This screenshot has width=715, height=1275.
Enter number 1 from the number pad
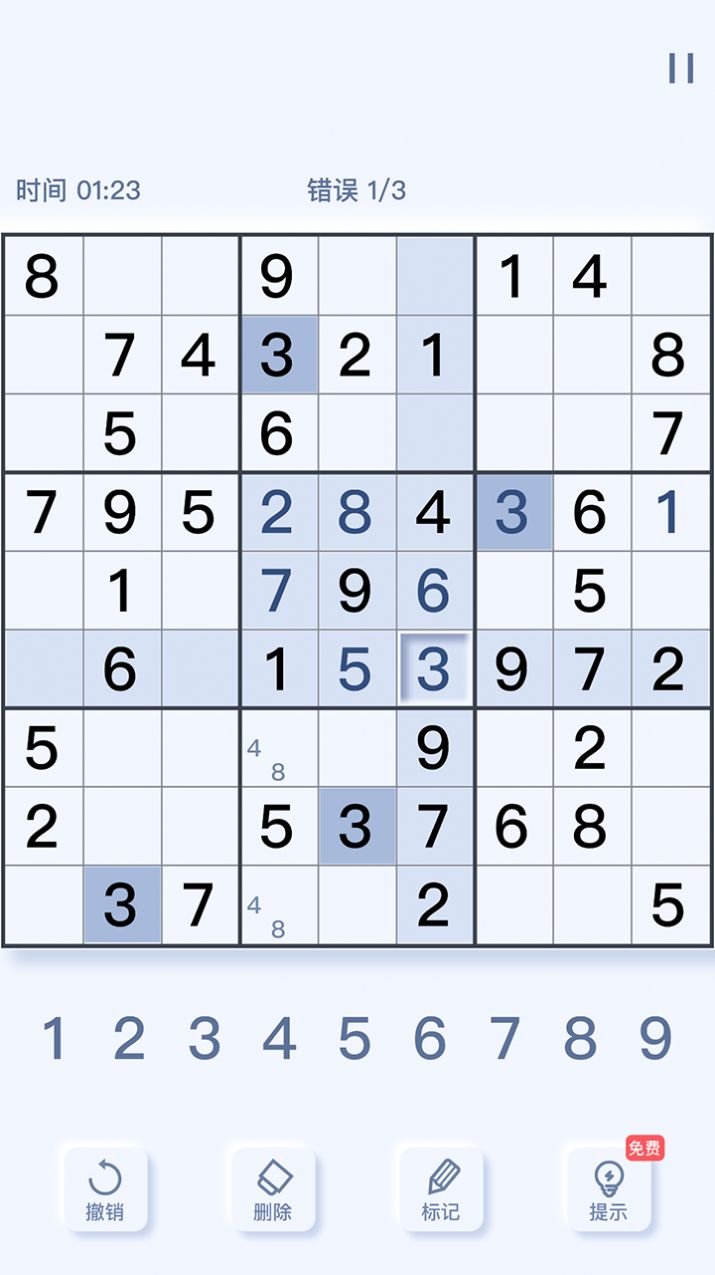(x=54, y=1039)
